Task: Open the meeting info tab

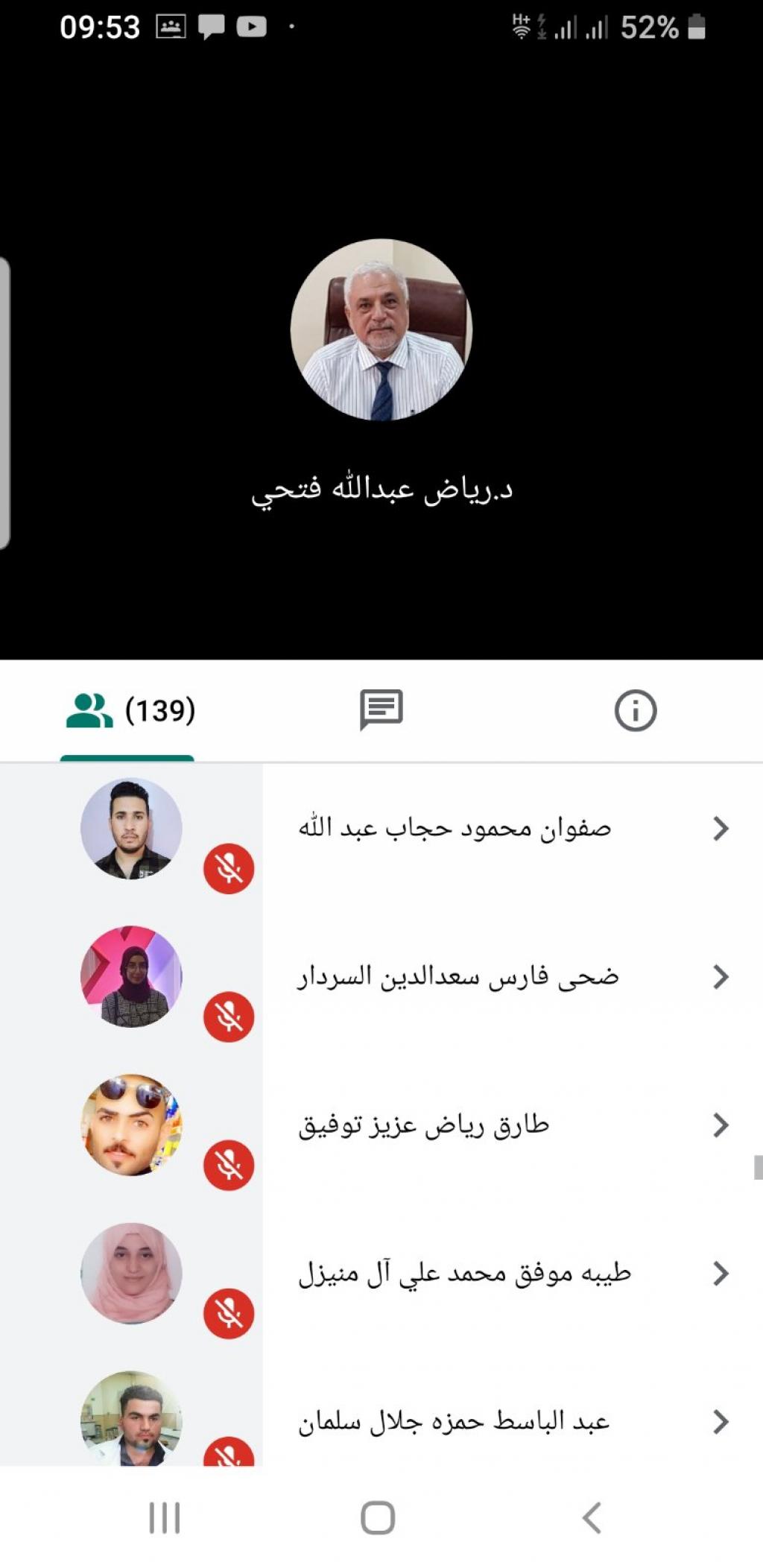Action: click(635, 710)
